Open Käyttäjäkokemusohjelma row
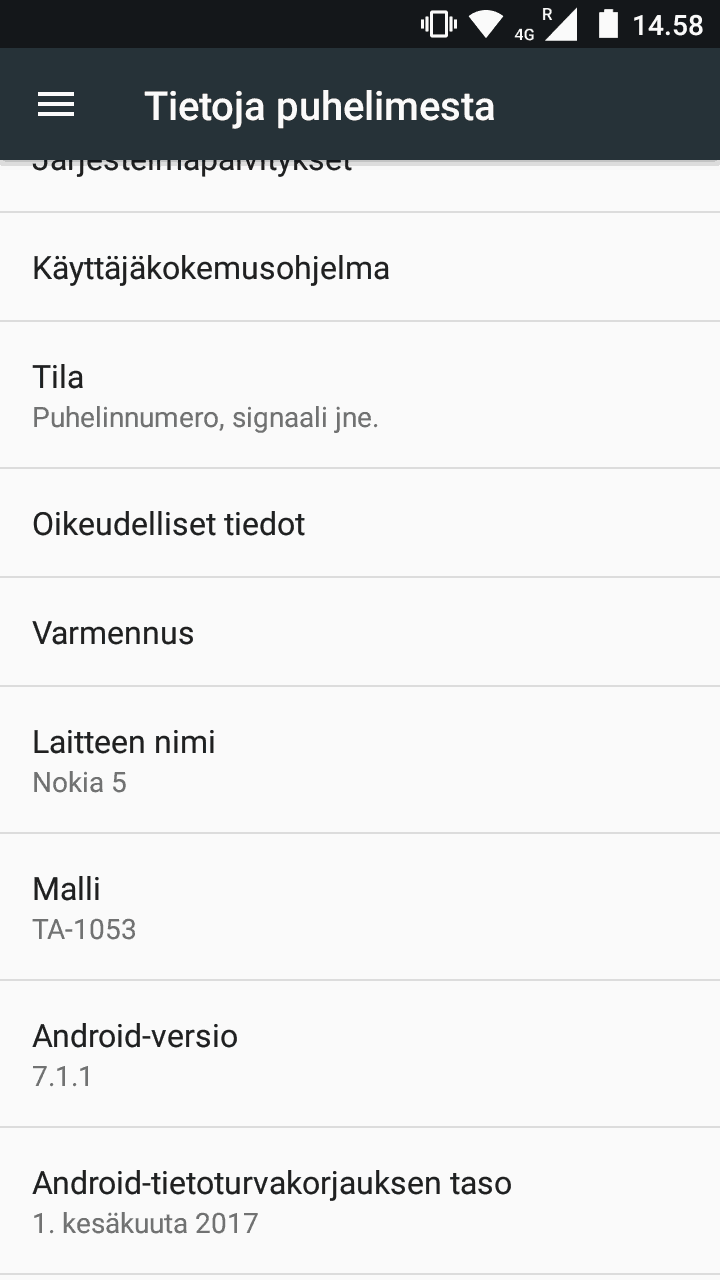The width and height of the screenshot is (720, 1280). click(360, 268)
